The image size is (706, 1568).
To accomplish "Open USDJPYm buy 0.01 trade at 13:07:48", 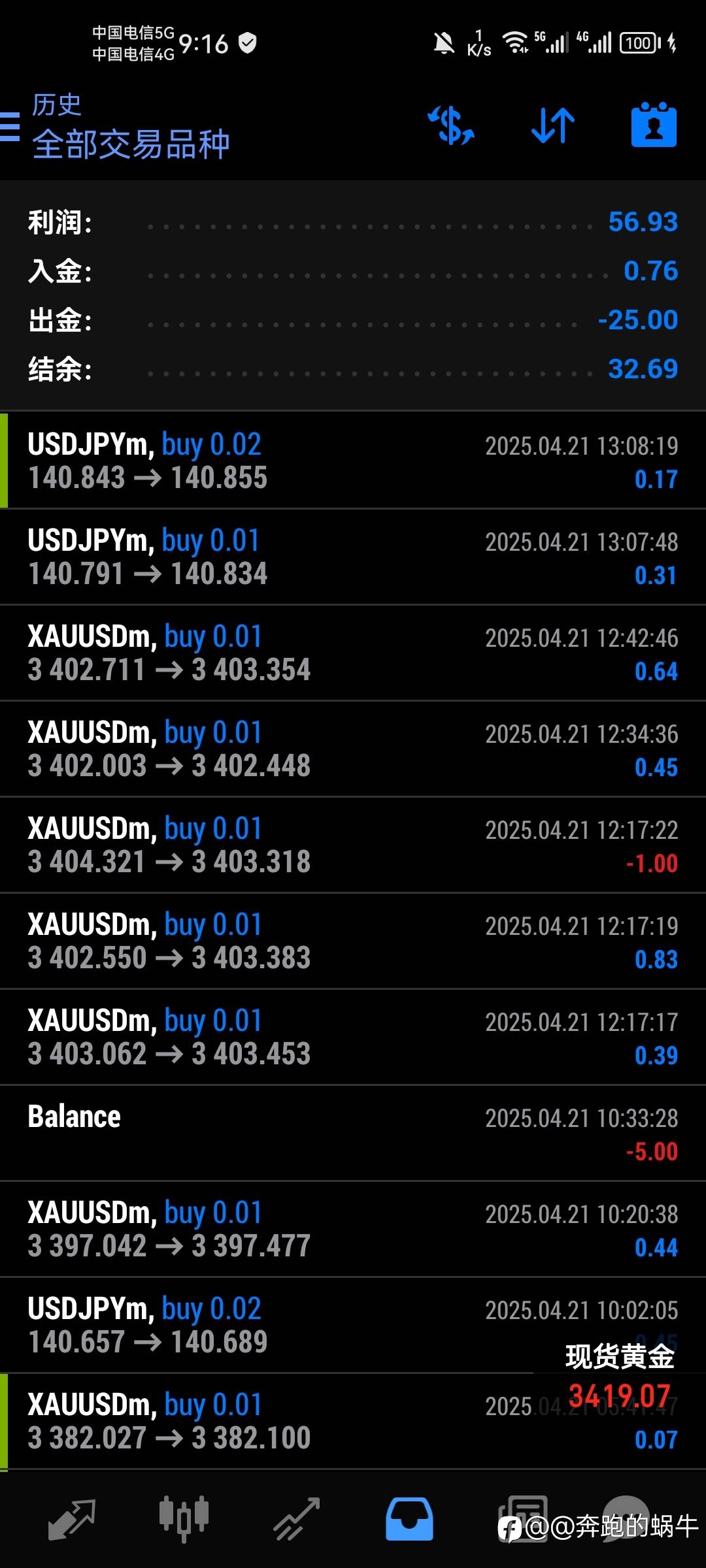I will [353, 557].
